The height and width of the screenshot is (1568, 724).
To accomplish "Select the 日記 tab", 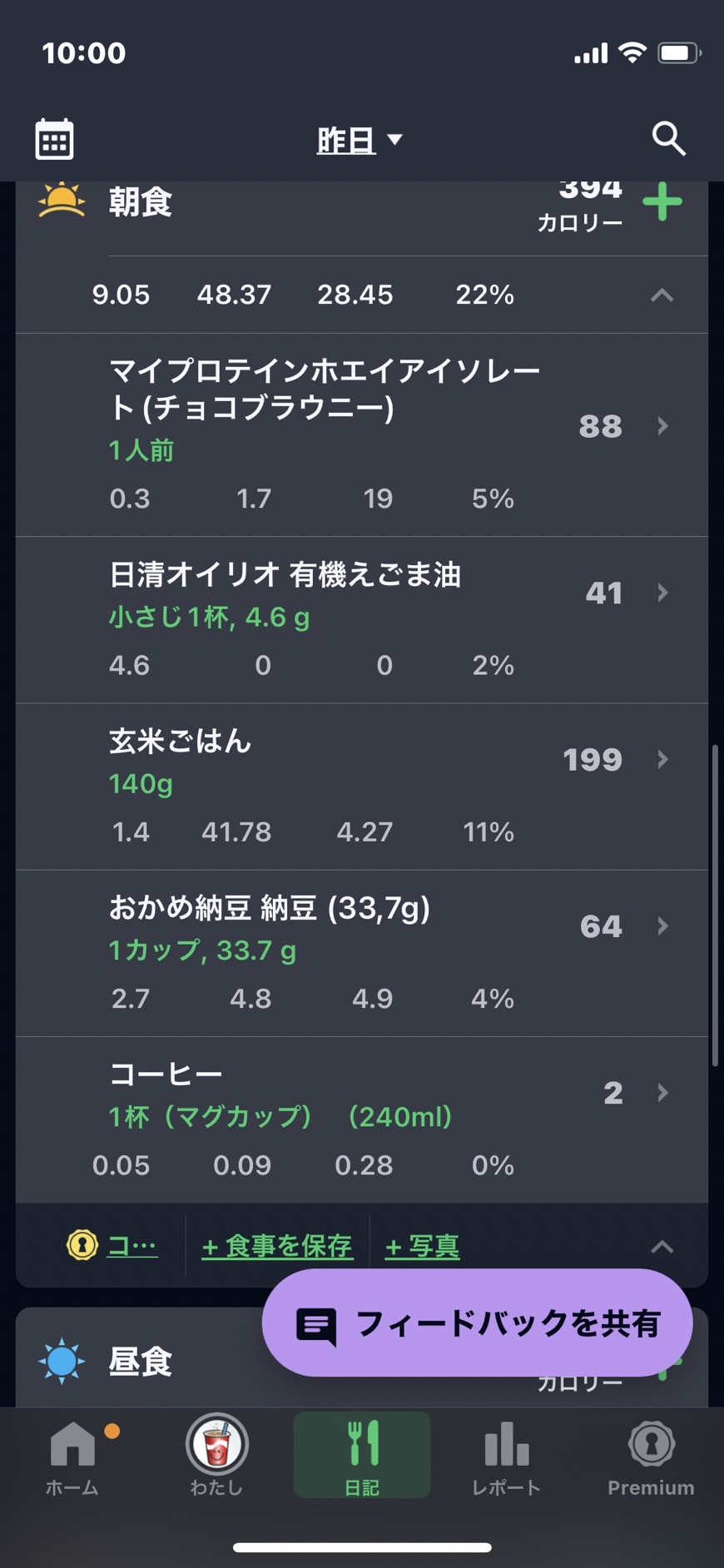I will coord(362,1456).
